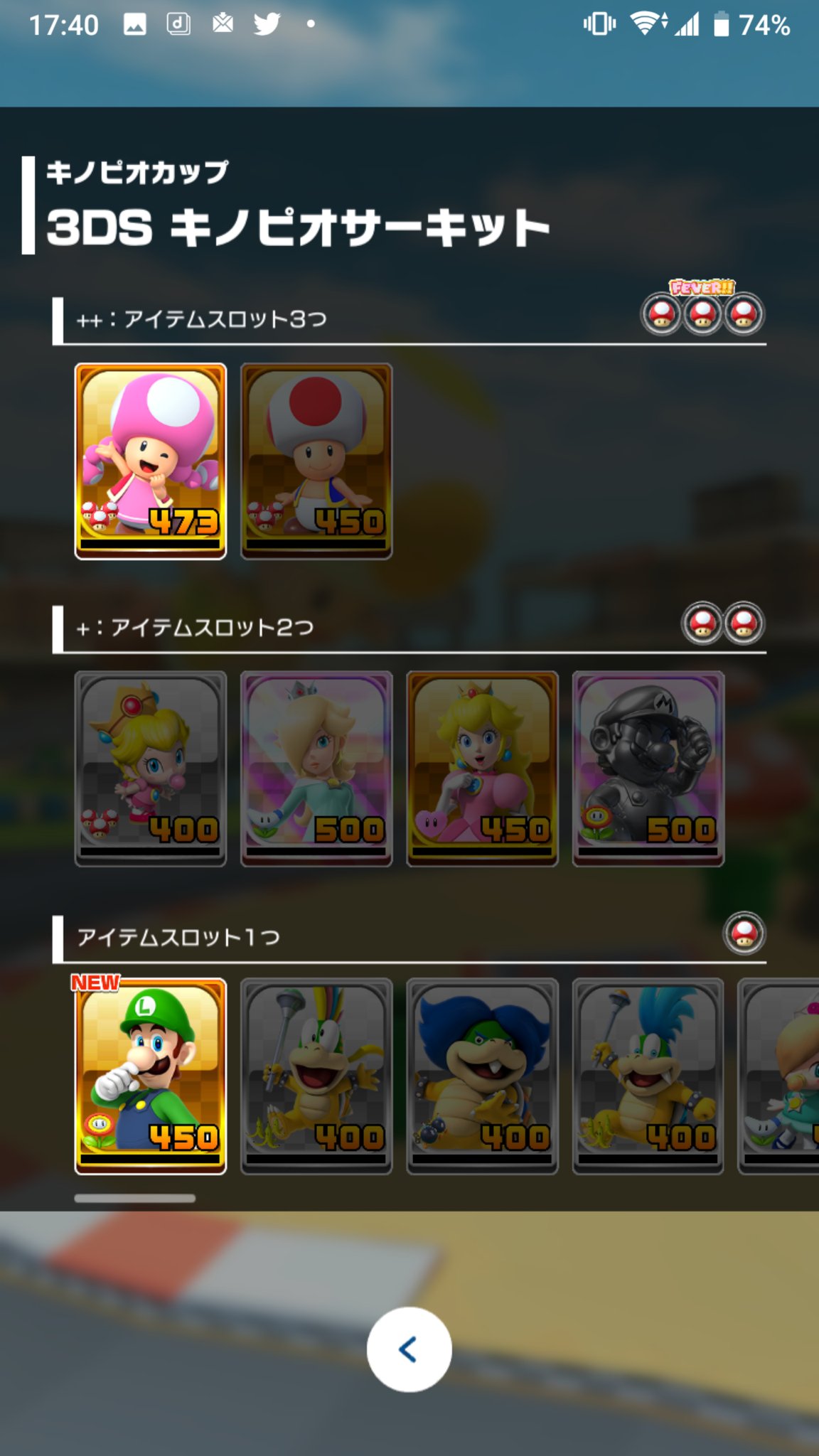Open the Lemmy Koopa card
Image resolution: width=819 pixels, height=1456 pixels.
[316, 1076]
